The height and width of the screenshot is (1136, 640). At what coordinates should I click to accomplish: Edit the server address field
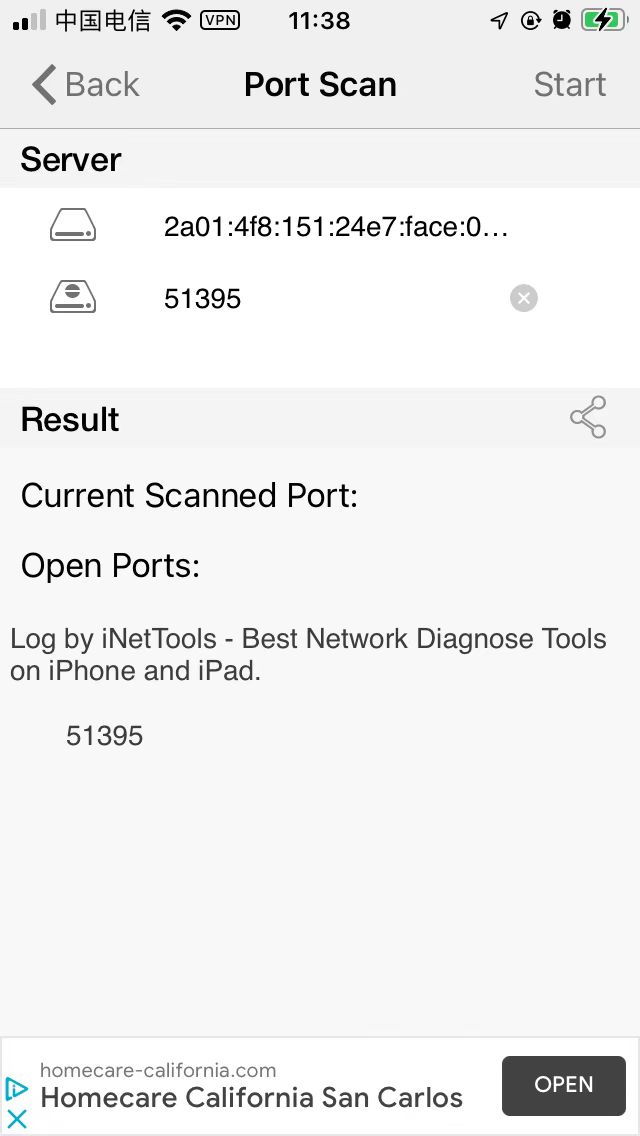[336, 228]
